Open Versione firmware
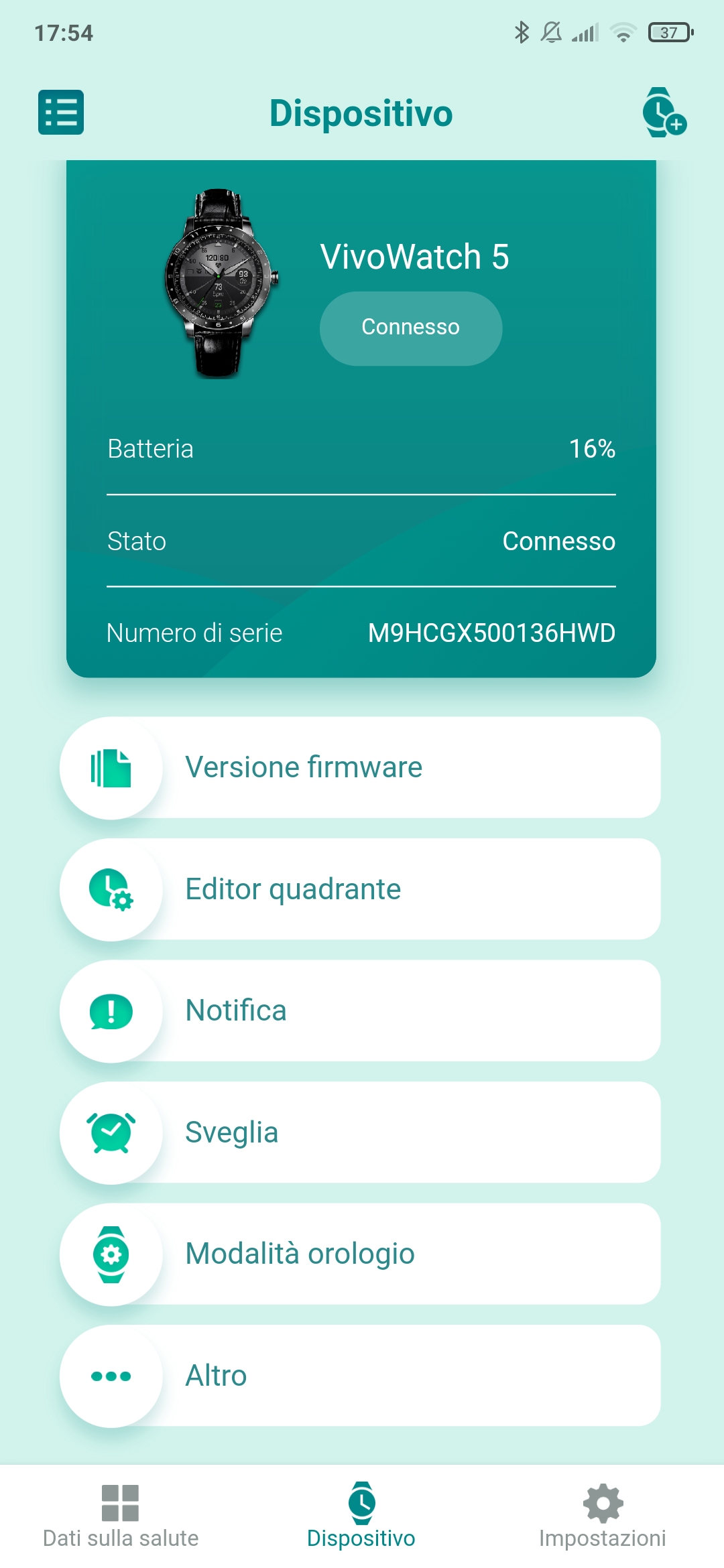This screenshot has width=724, height=1568. [361, 767]
